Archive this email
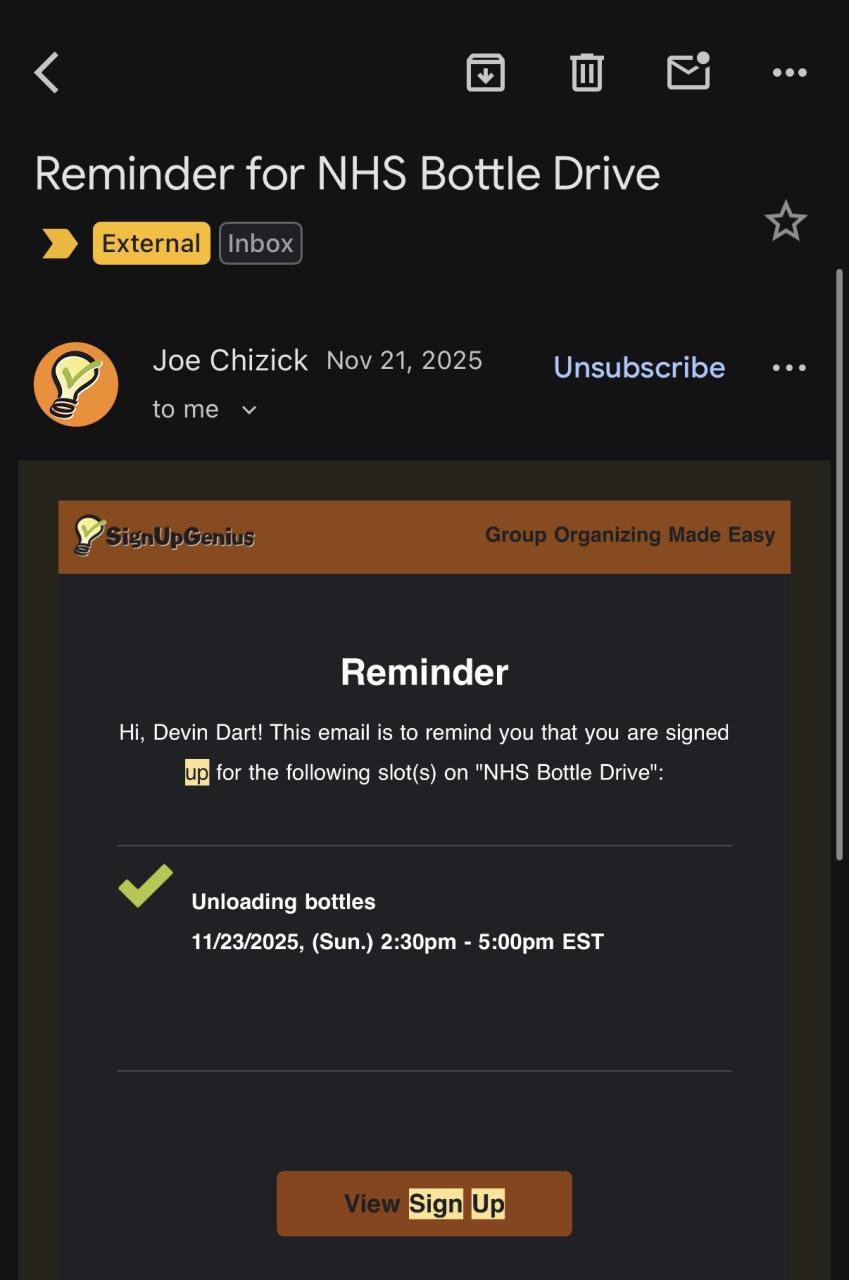The width and height of the screenshot is (849, 1280). (x=486, y=73)
